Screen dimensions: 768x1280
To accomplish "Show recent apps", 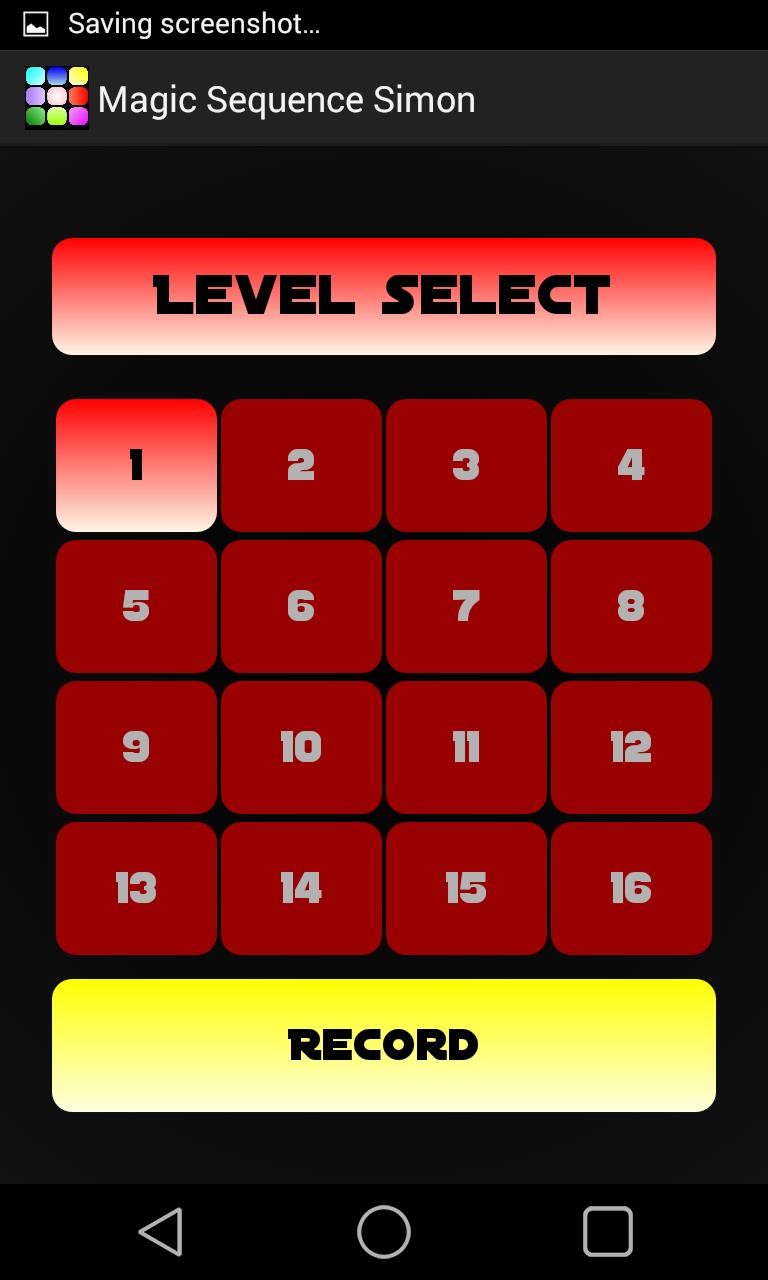I will coord(607,1231).
